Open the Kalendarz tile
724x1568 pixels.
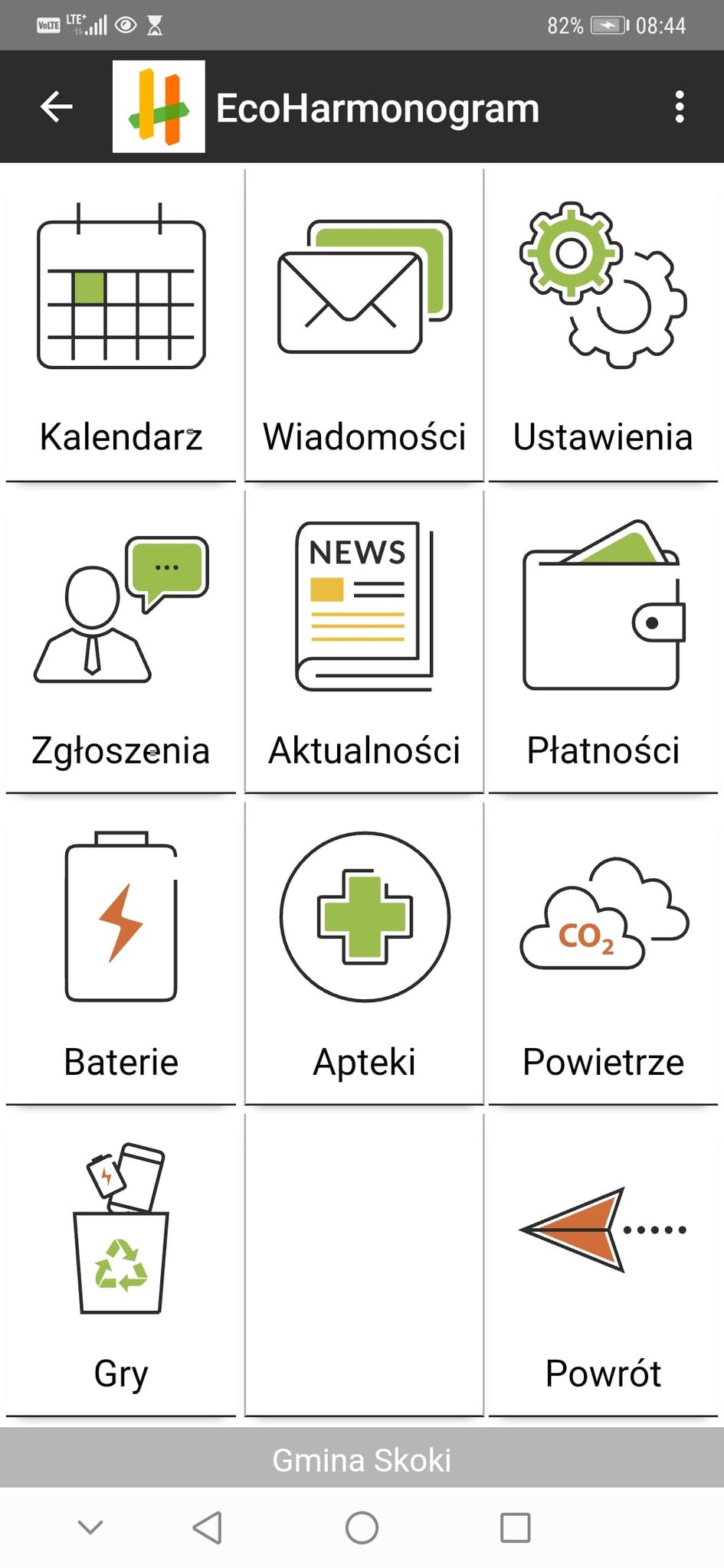(121, 325)
